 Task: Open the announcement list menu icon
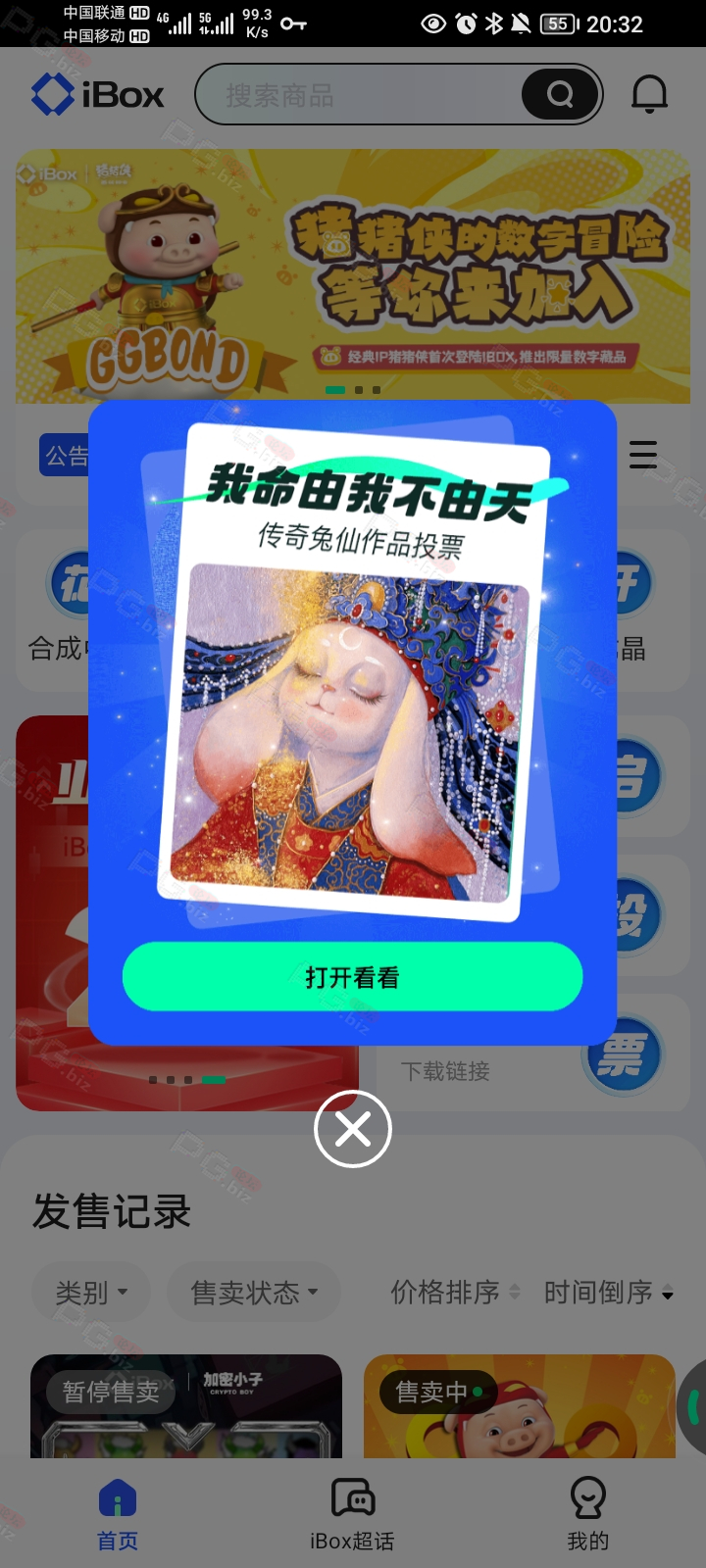[643, 455]
